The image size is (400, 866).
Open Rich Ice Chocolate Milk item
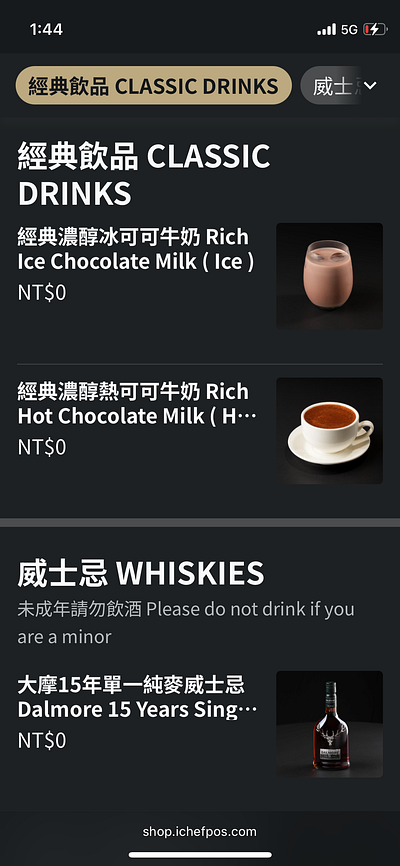point(200,276)
